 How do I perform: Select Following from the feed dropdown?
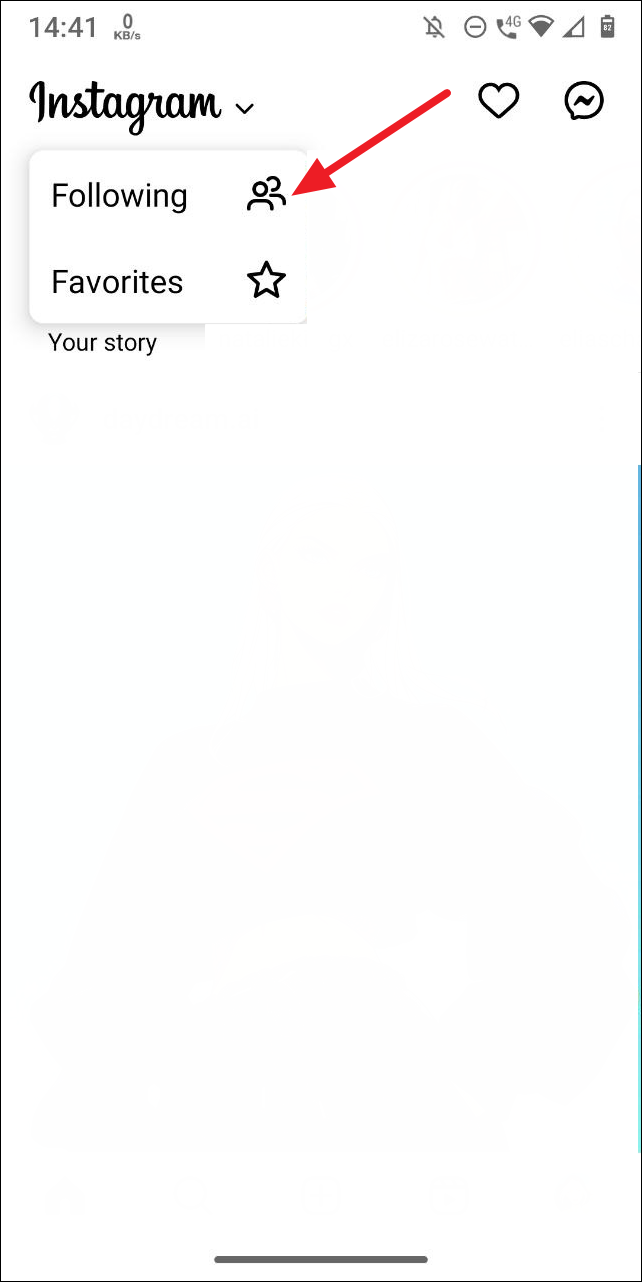pyautogui.click(x=120, y=196)
